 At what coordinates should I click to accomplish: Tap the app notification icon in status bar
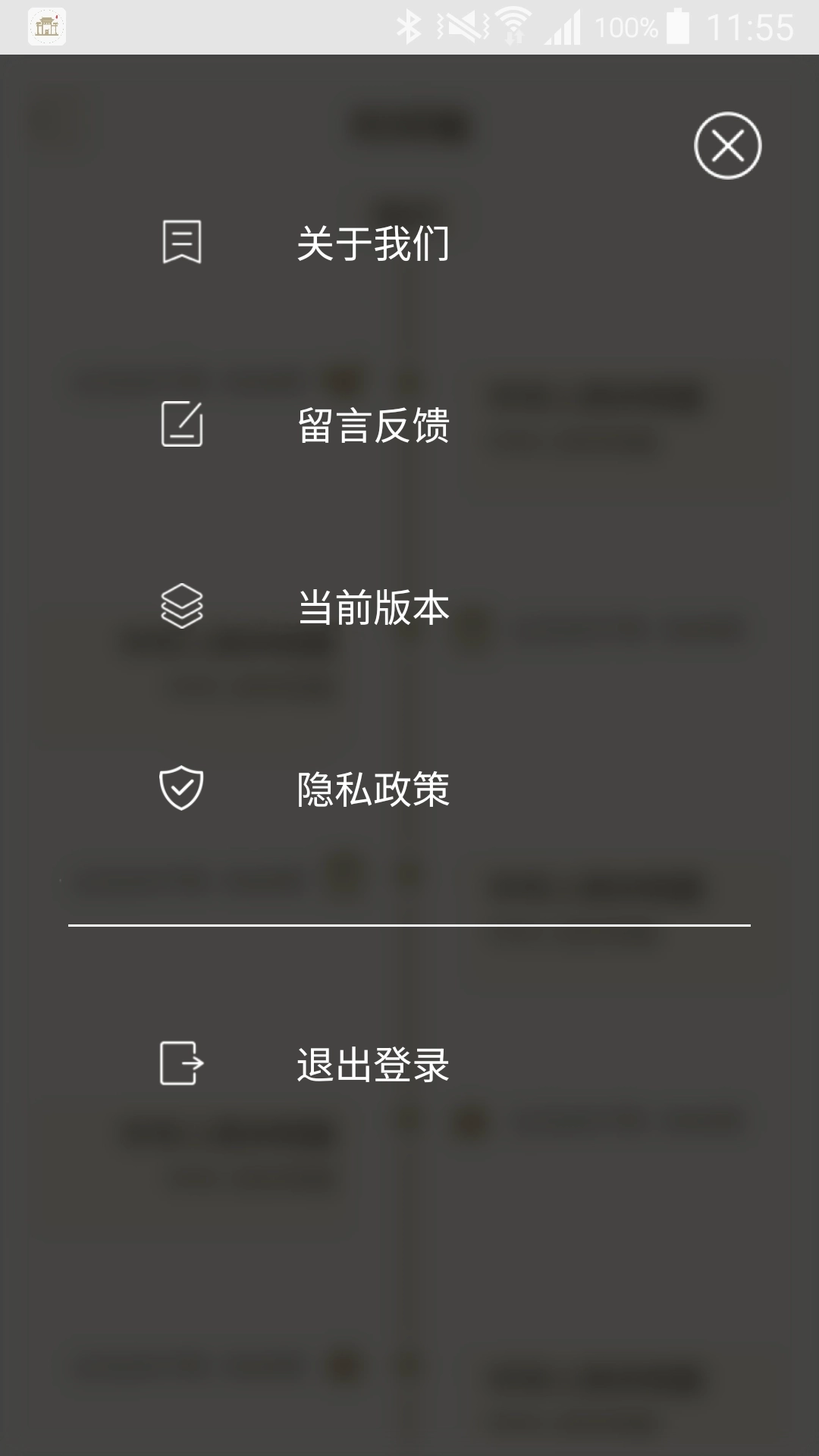click(x=47, y=28)
